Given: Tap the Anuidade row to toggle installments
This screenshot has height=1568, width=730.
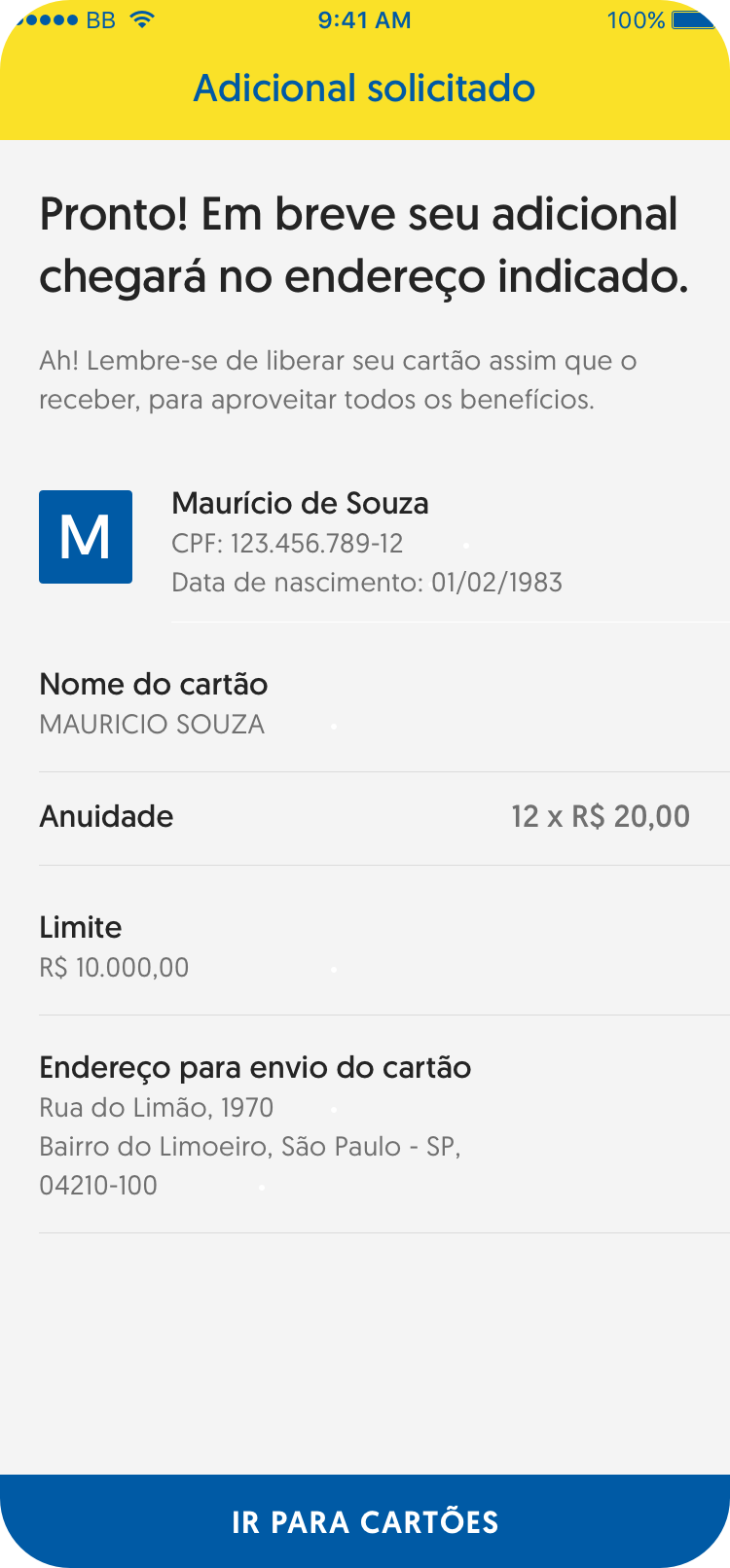Looking at the screenshot, I should [x=365, y=816].
